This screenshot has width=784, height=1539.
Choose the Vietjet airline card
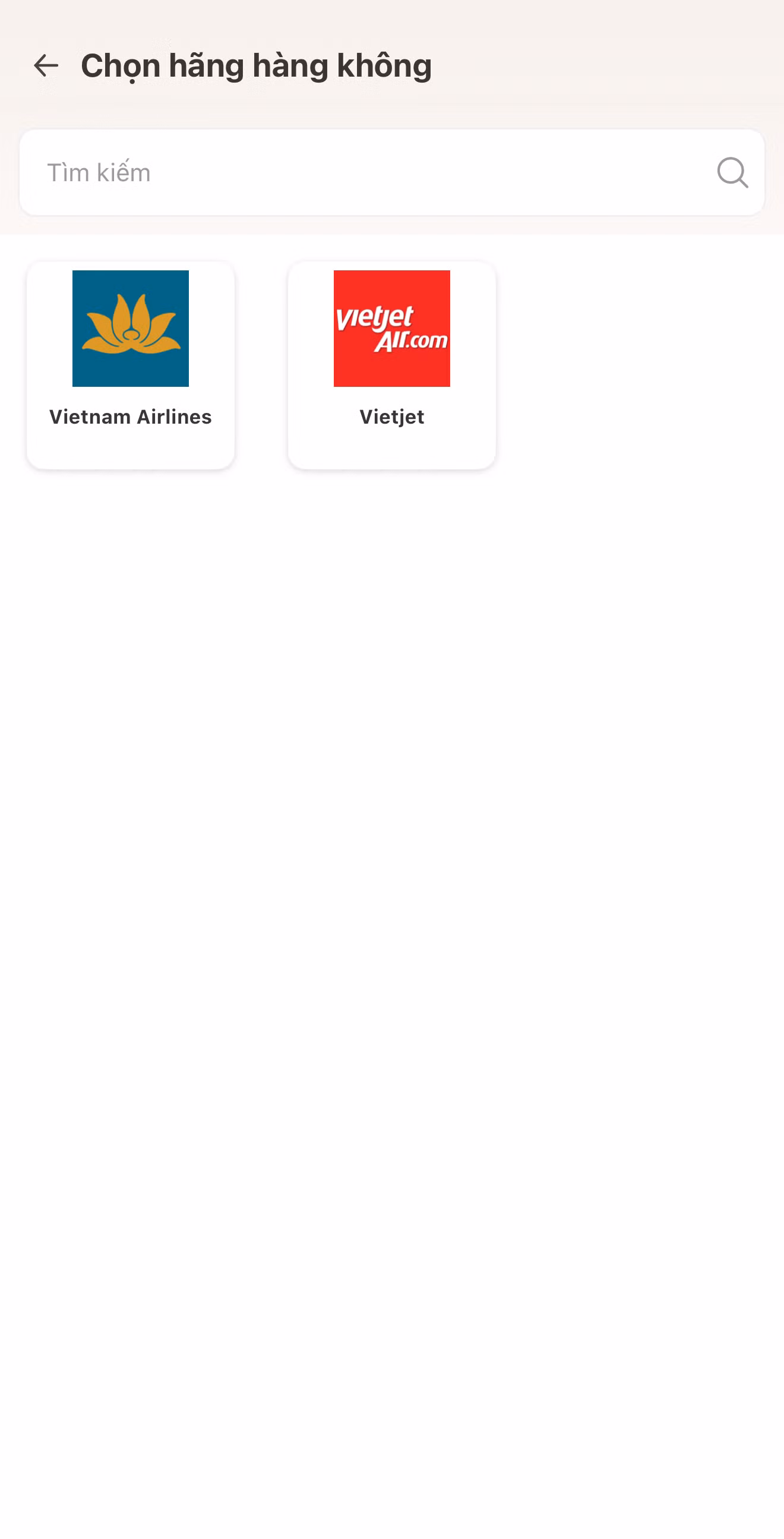pos(391,365)
